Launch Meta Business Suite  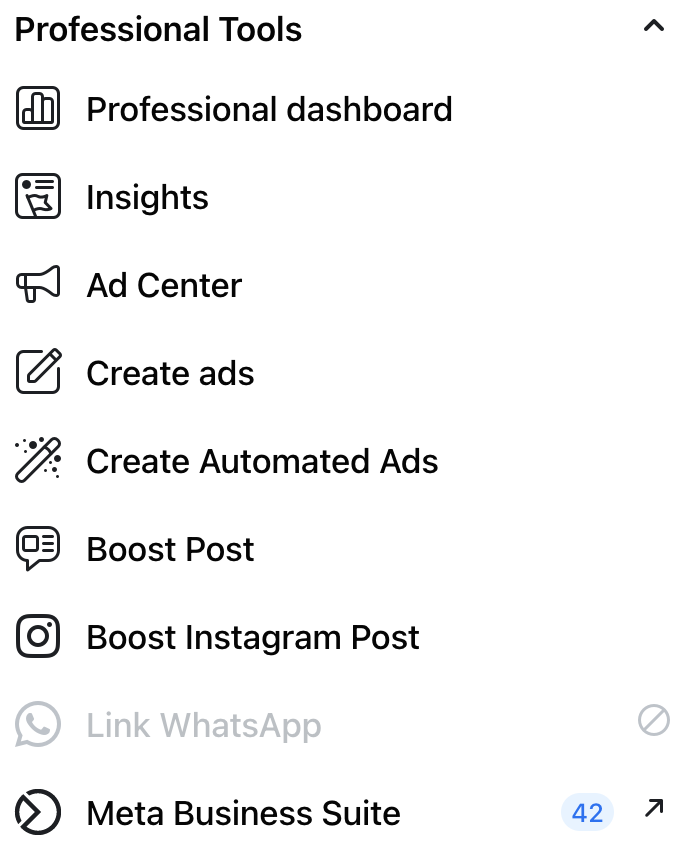pos(243,813)
